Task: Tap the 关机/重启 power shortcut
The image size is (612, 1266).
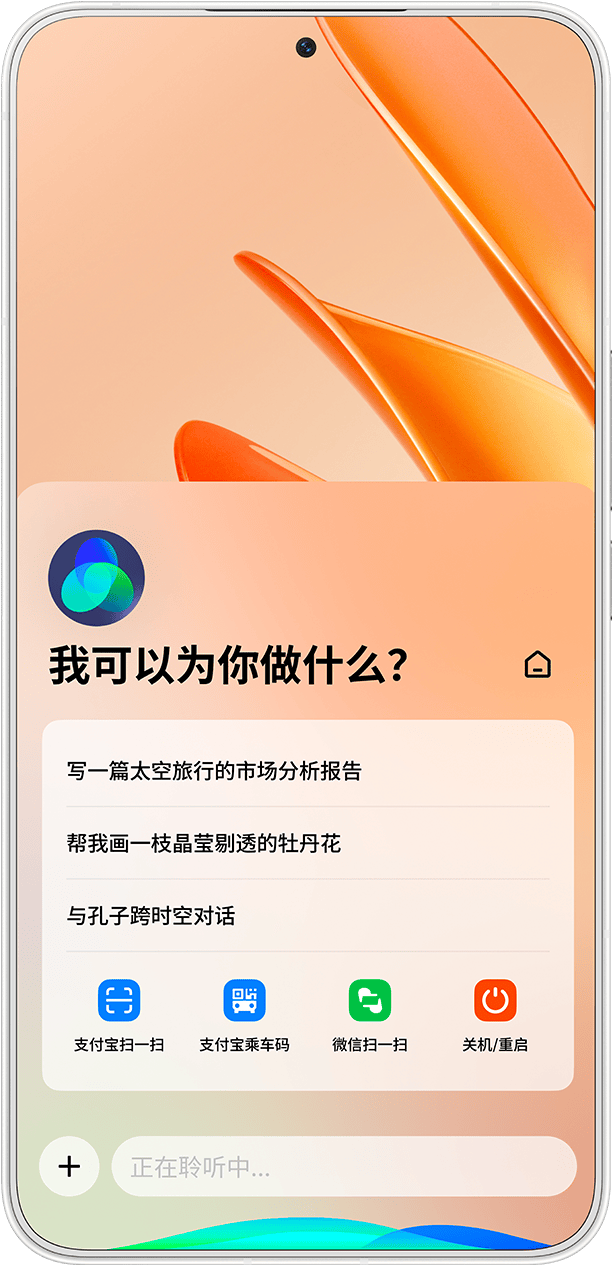Action: [x=495, y=1015]
